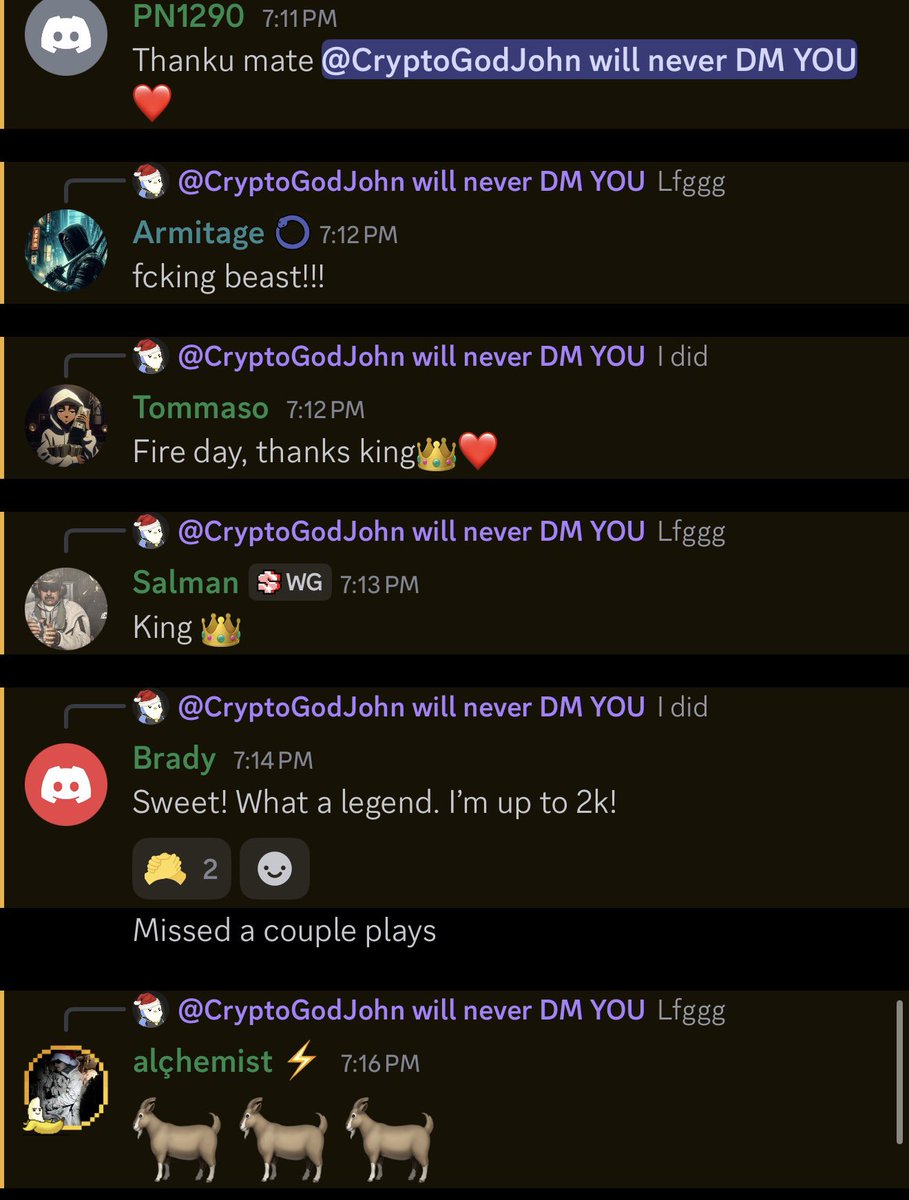Tap the Brady username
This screenshot has height=1200, width=909.
click(x=174, y=758)
